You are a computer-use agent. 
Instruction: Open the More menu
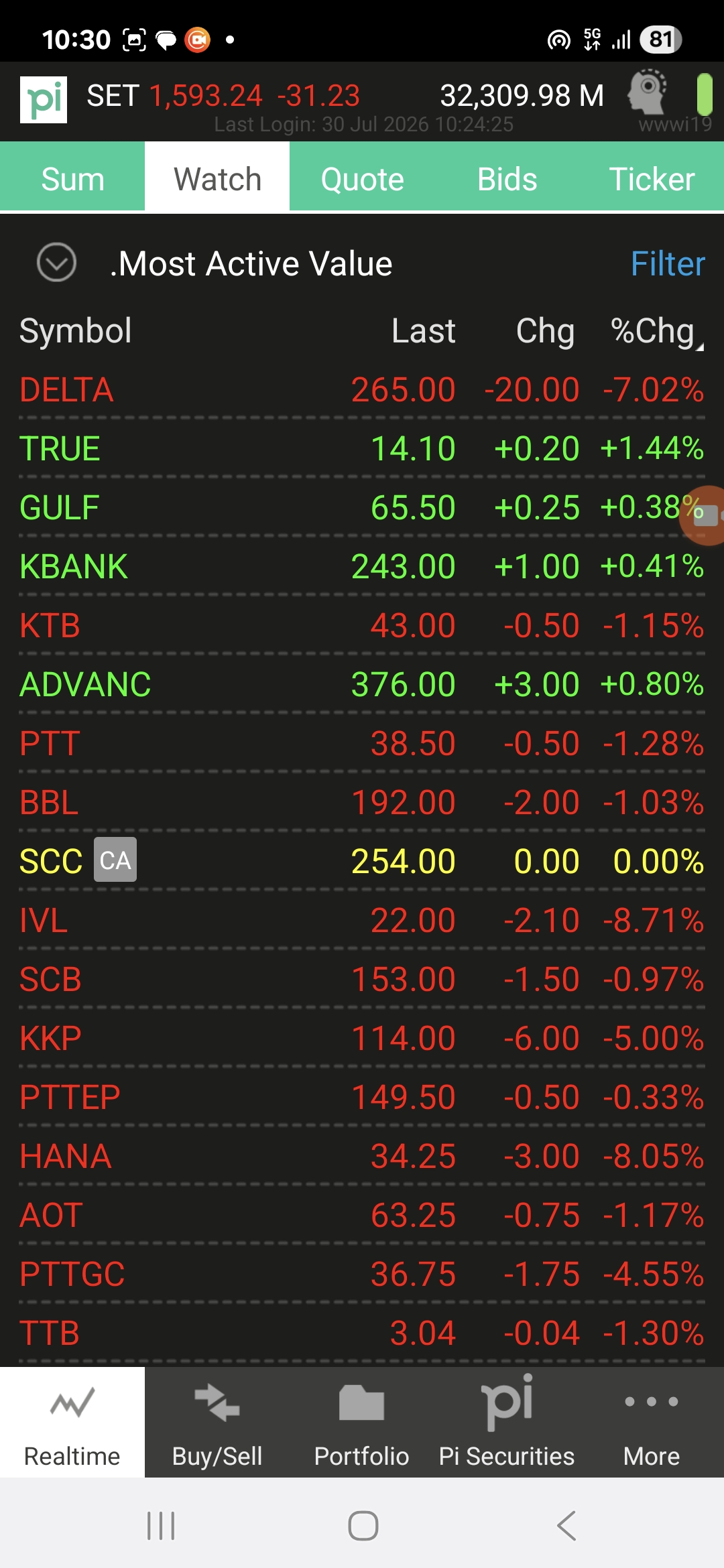point(652,1423)
